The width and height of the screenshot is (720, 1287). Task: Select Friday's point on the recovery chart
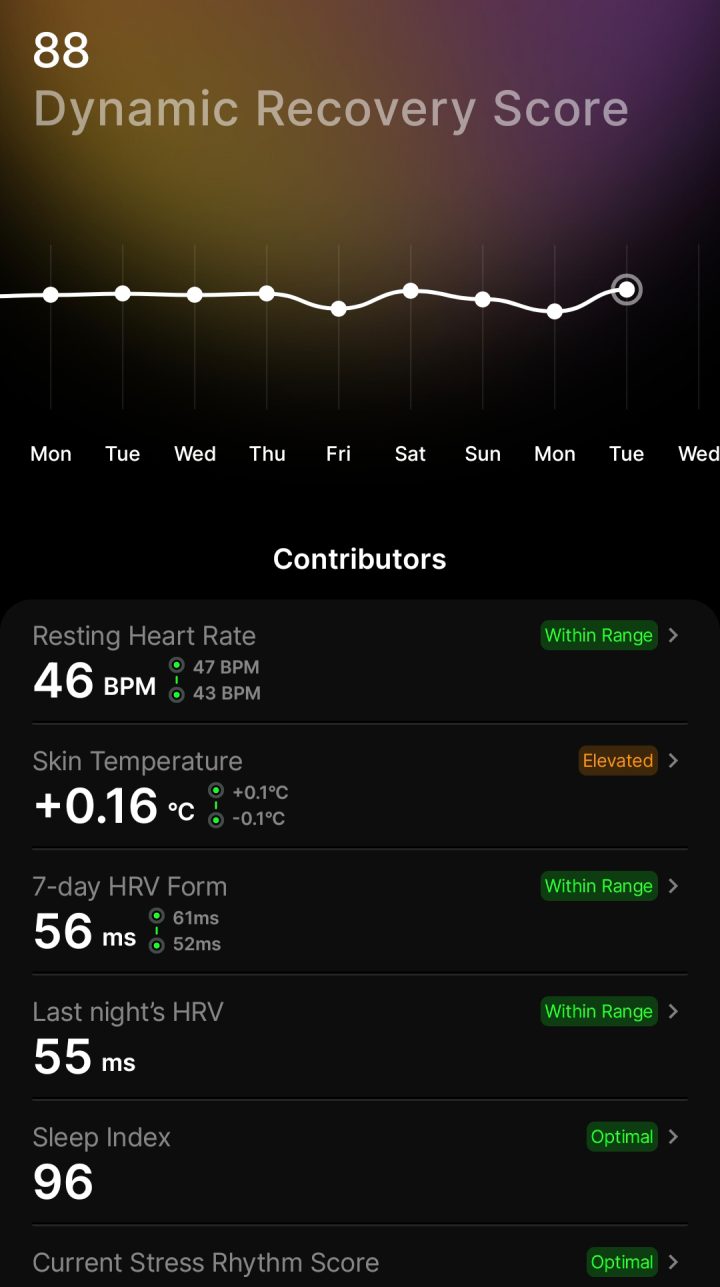click(339, 308)
